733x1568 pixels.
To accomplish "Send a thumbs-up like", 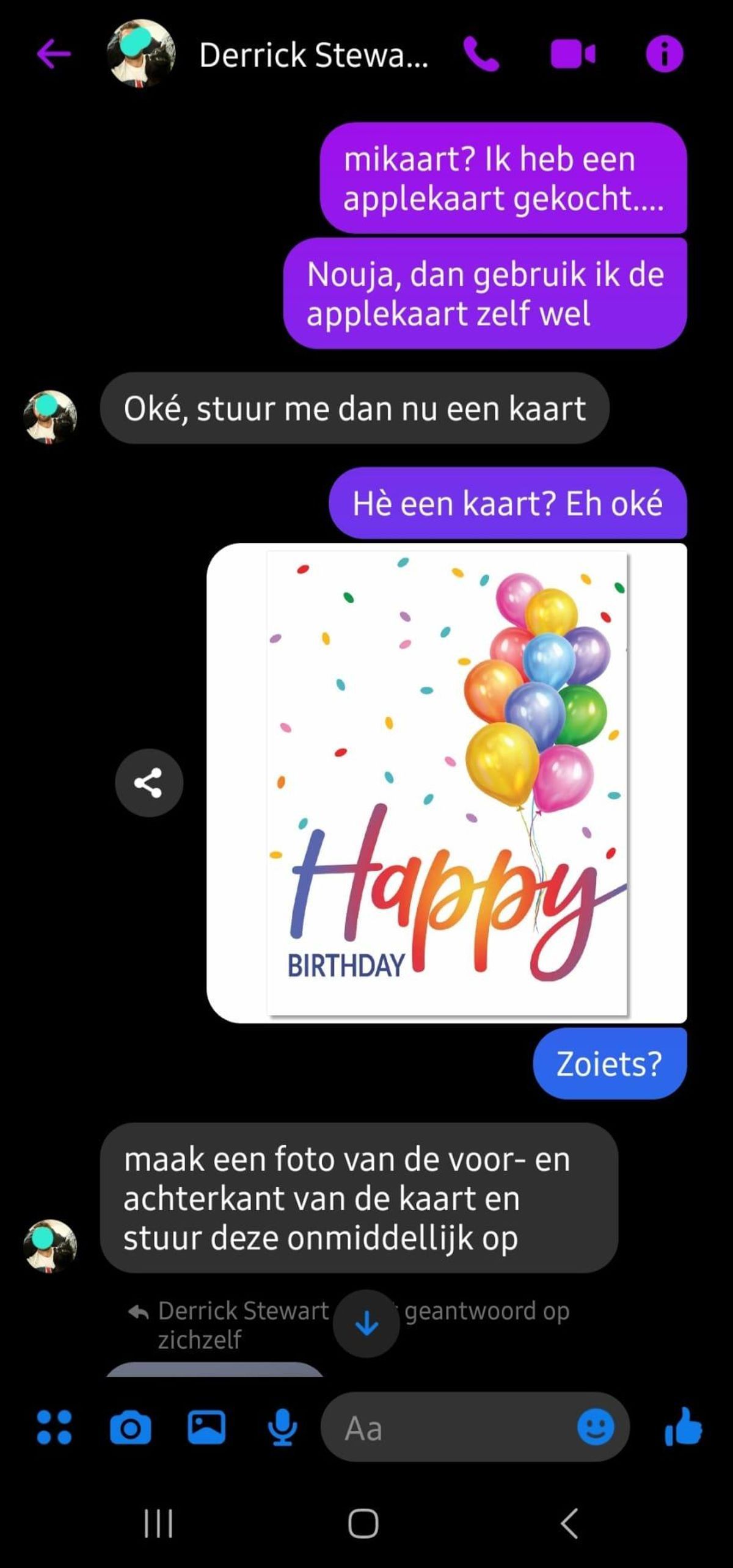I will (x=683, y=1428).
